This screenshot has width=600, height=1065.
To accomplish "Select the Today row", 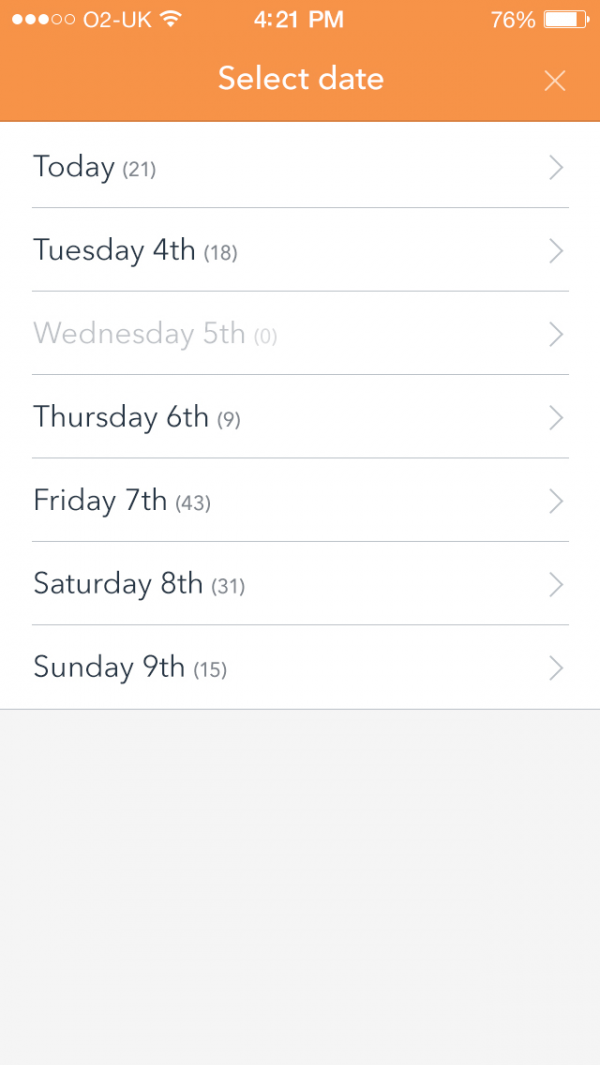I will pyautogui.click(x=300, y=166).
